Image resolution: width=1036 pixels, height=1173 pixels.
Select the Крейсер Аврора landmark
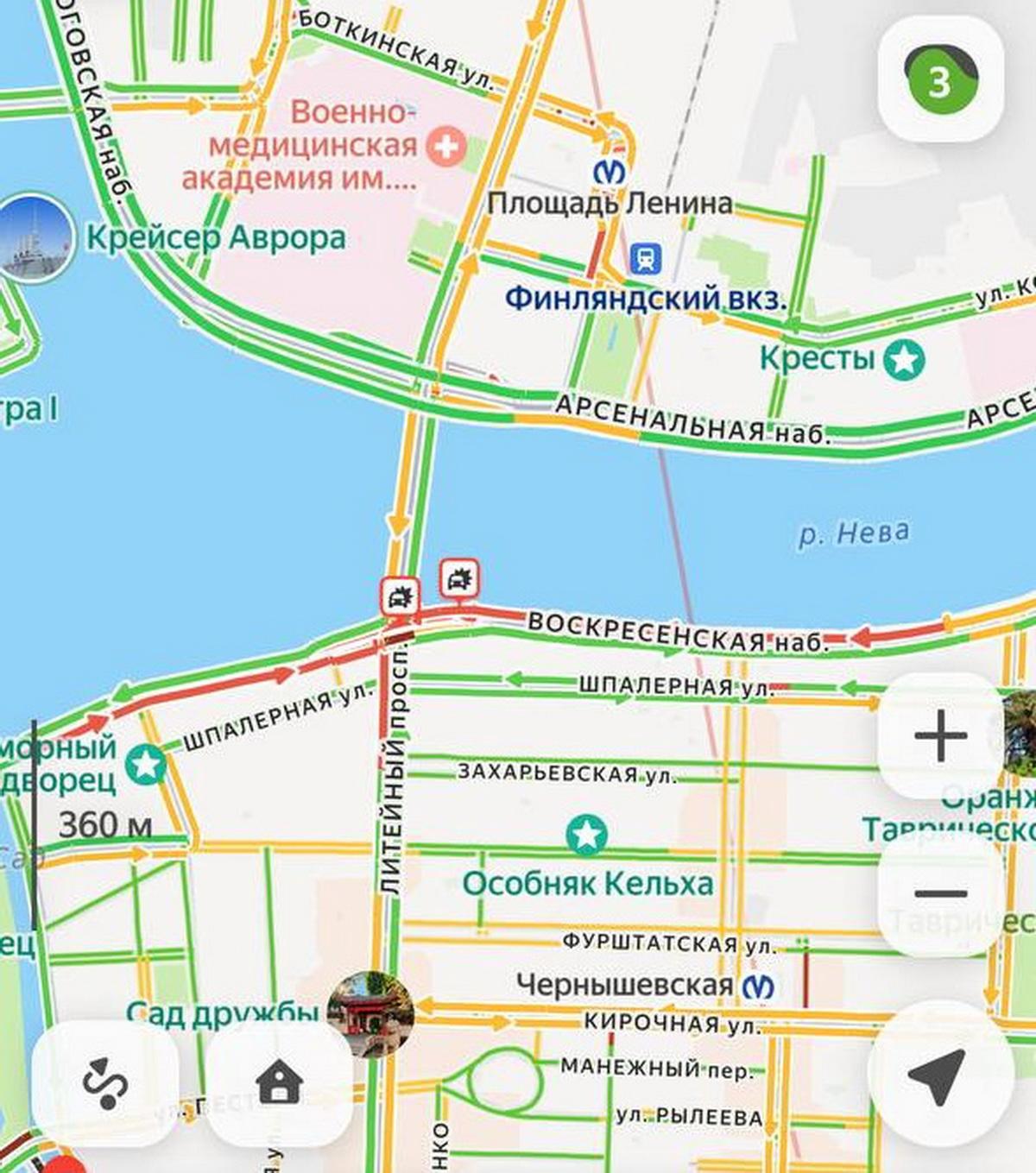(x=36, y=237)
